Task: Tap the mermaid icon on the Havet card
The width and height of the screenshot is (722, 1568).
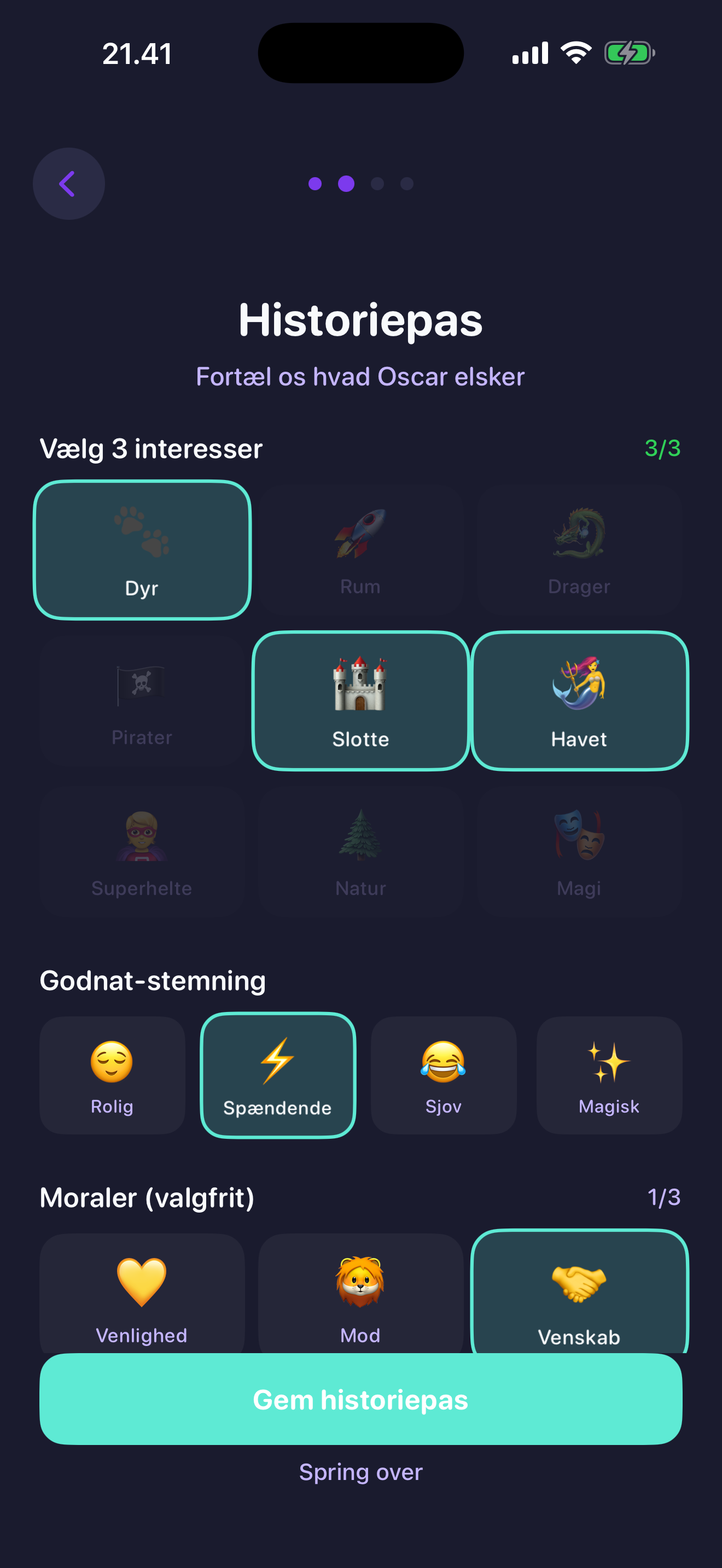Action: (x=579, y=688)
